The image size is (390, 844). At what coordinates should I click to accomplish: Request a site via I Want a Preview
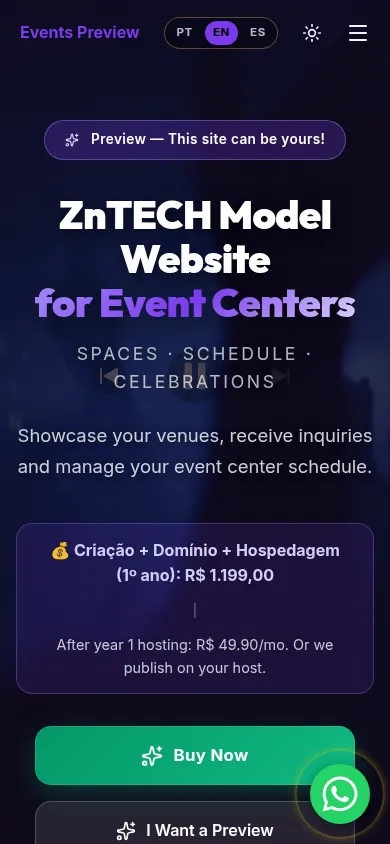[195, 824]
